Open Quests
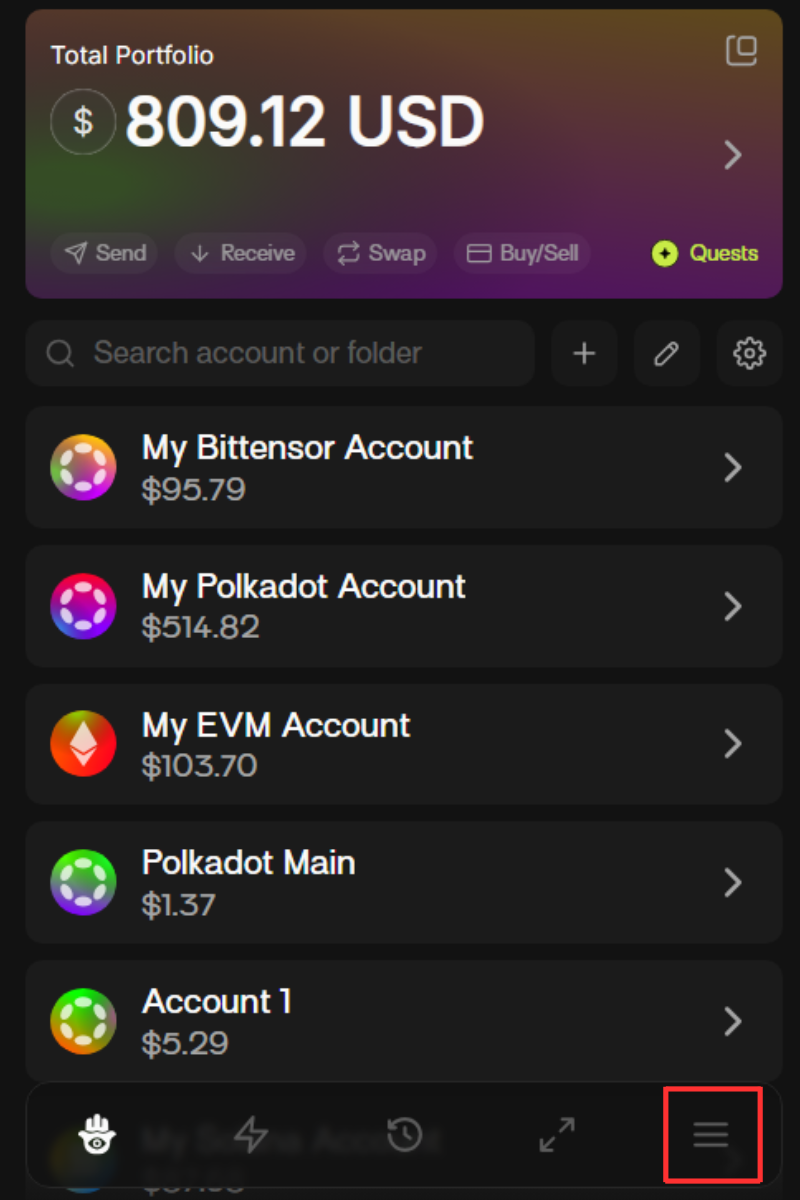This screenshot has width=800, height=1200. point(705,253)
